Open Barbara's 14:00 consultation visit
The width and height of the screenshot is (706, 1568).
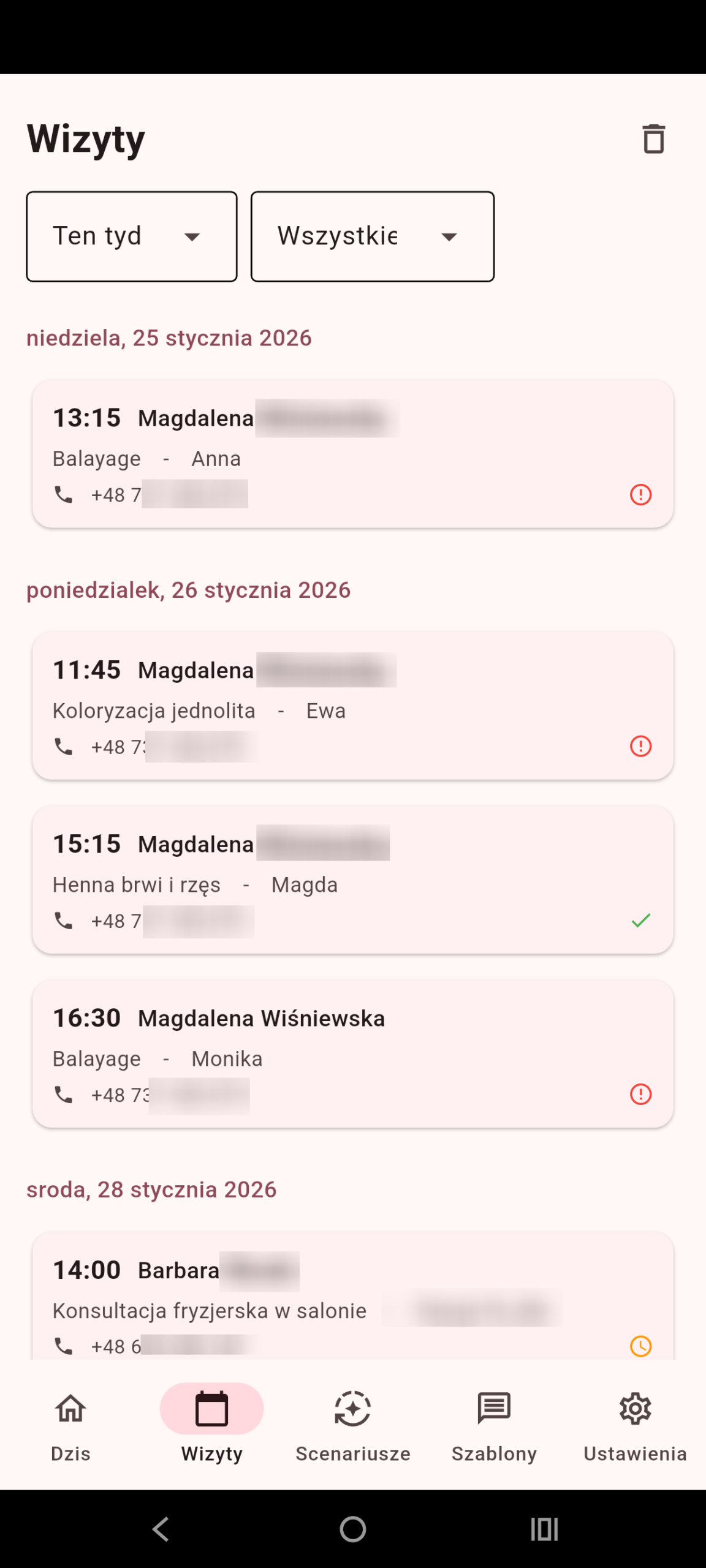click(353, 1295)
